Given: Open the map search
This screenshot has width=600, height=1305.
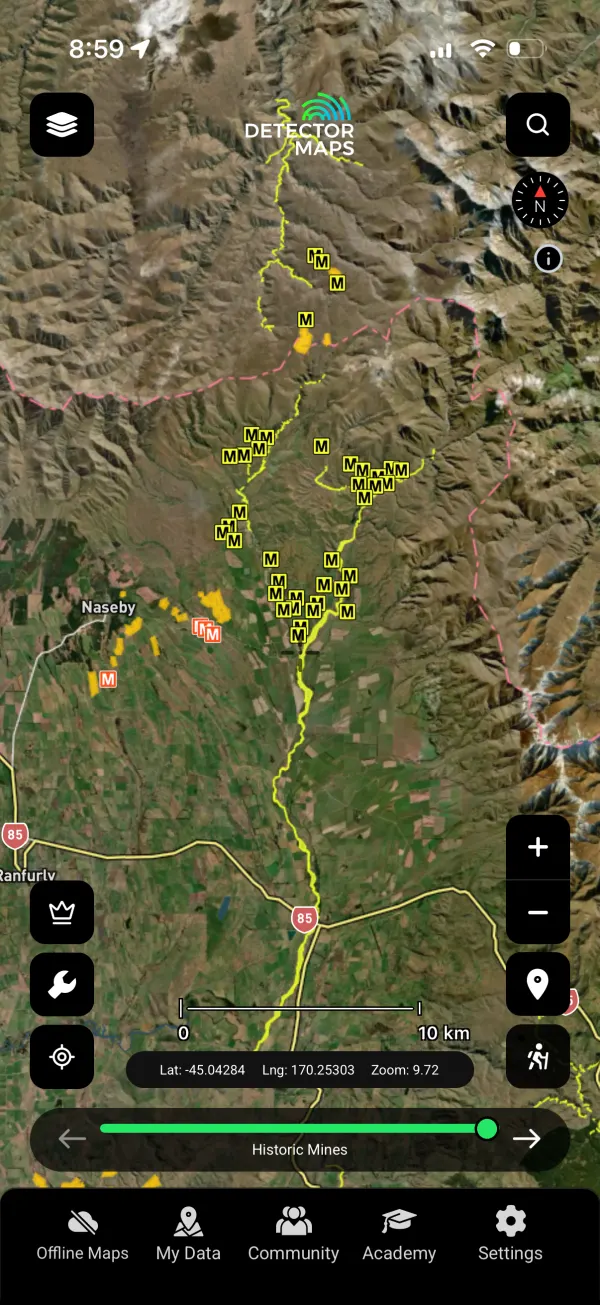Looking at the screenshot, I should [x=538, y=124].
